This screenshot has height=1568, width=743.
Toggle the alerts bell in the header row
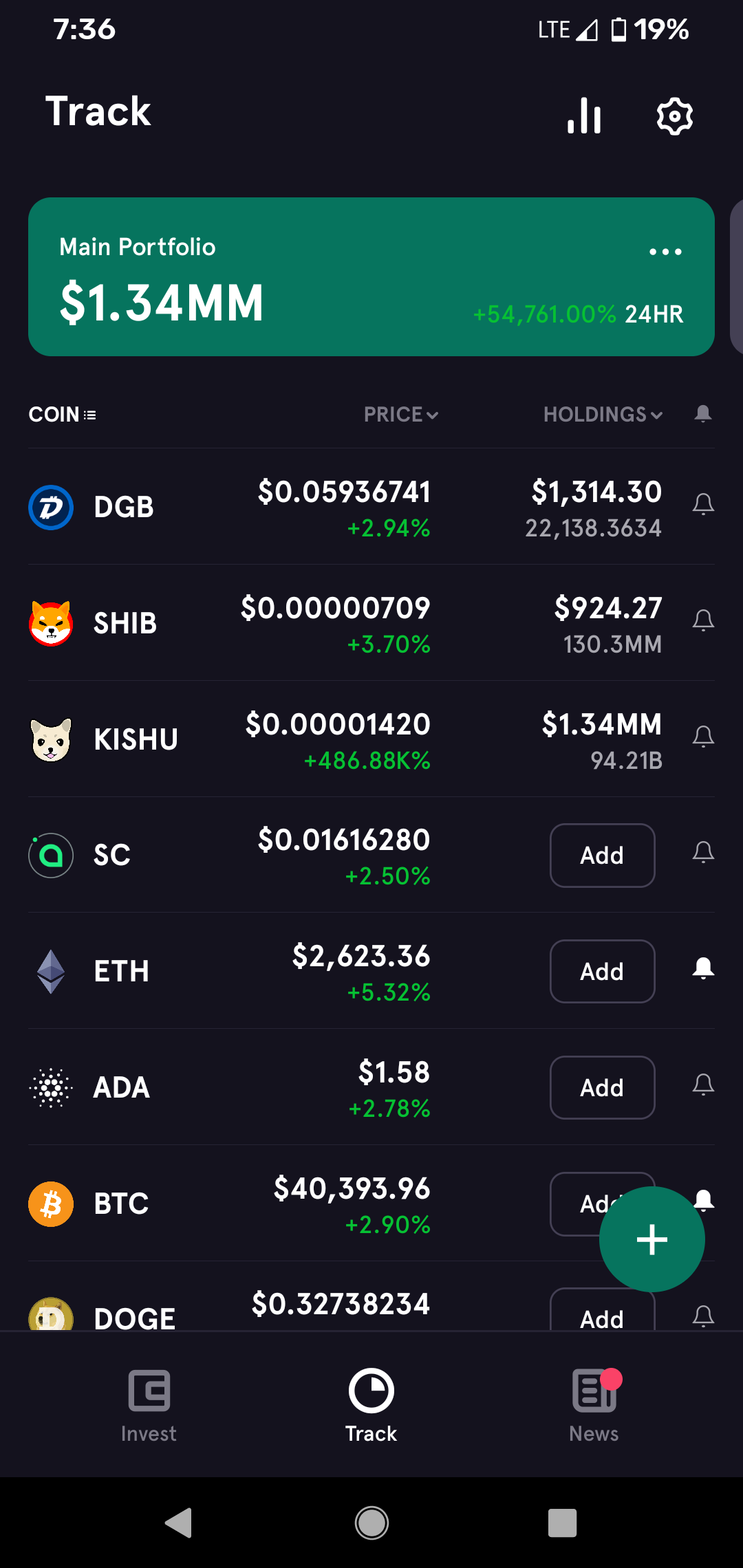(703, 414)
